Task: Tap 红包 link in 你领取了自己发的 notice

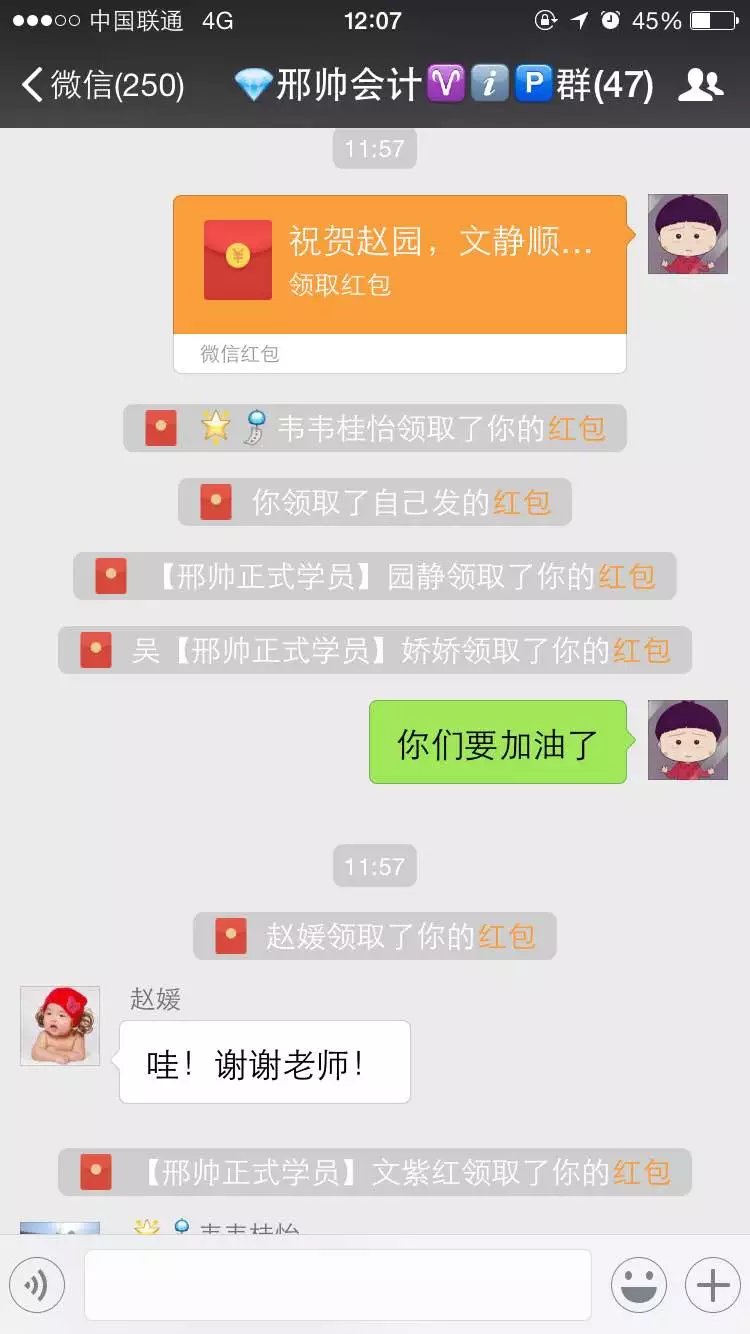Action: [522, 502]
